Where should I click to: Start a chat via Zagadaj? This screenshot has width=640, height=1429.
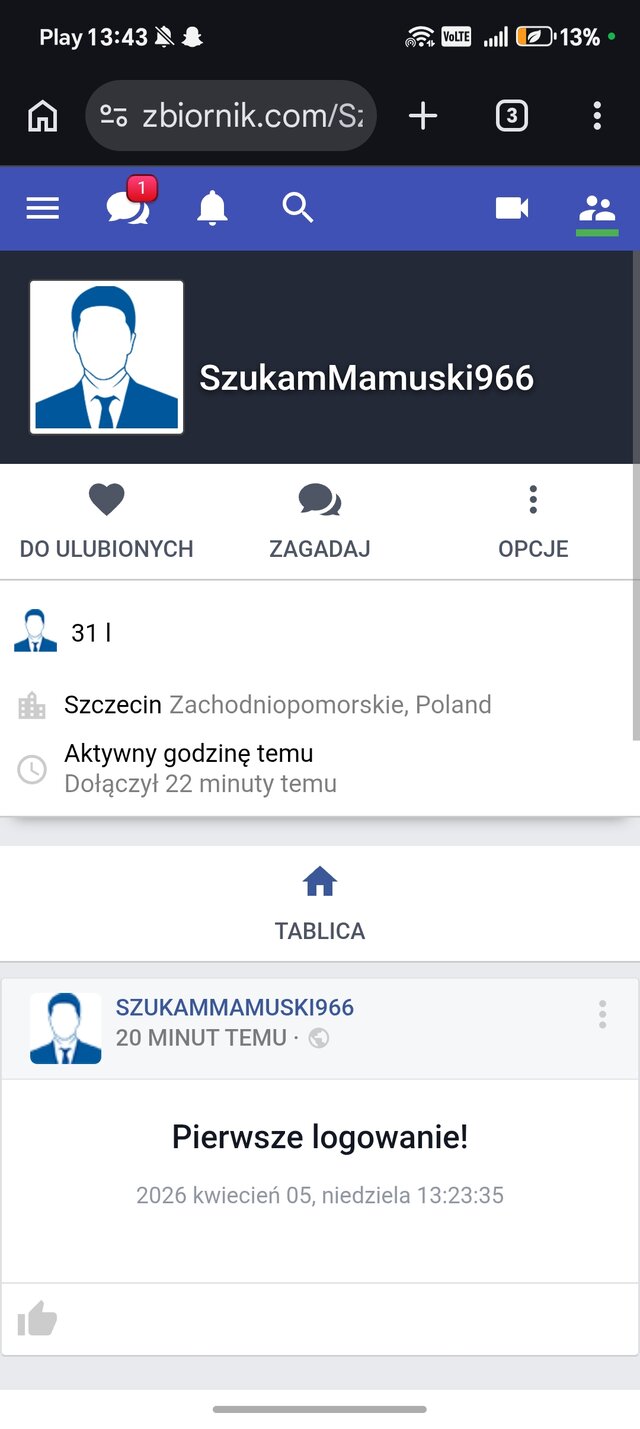320,522
